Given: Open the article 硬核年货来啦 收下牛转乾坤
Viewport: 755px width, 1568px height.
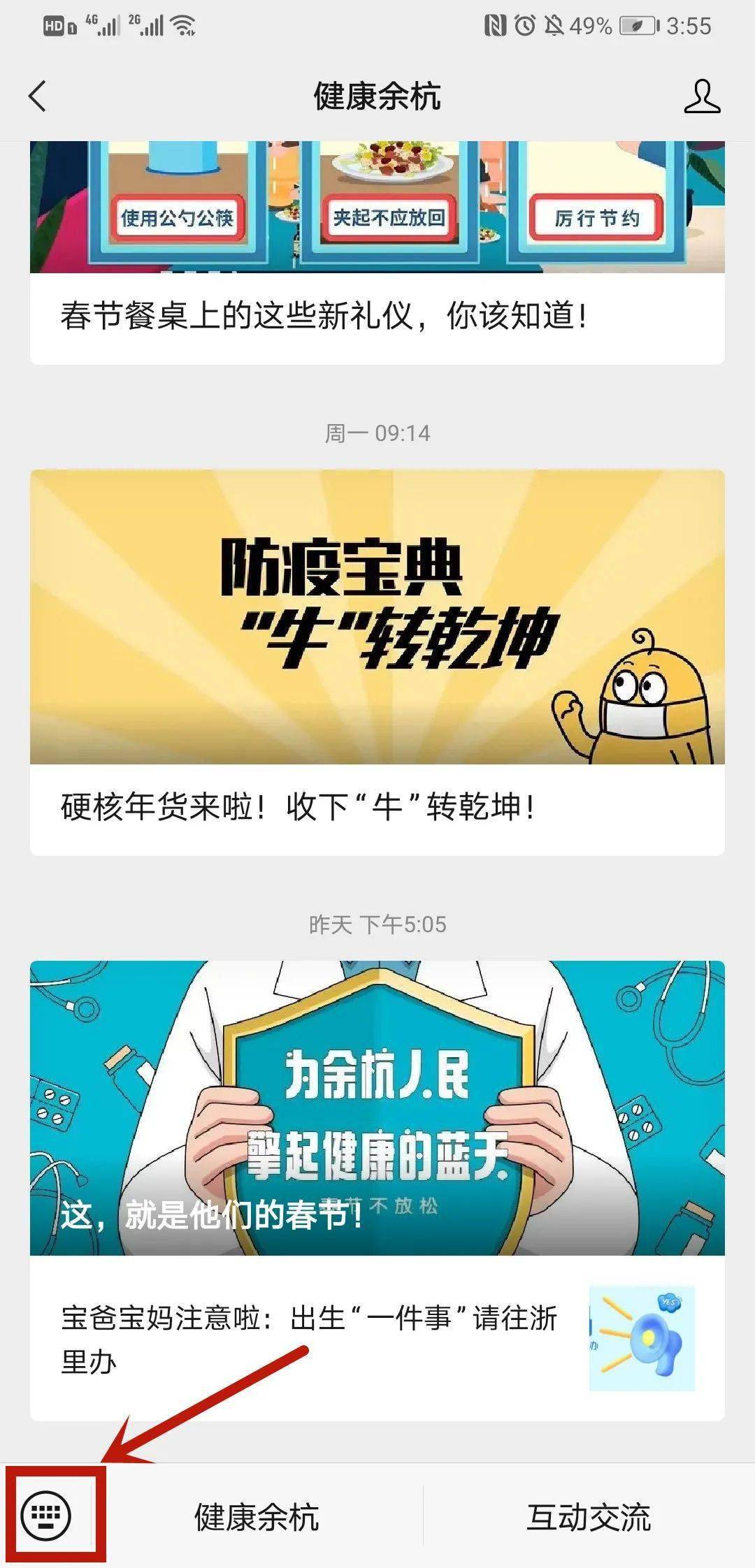Looking at the screenshot, I should [x=377, y=662].
